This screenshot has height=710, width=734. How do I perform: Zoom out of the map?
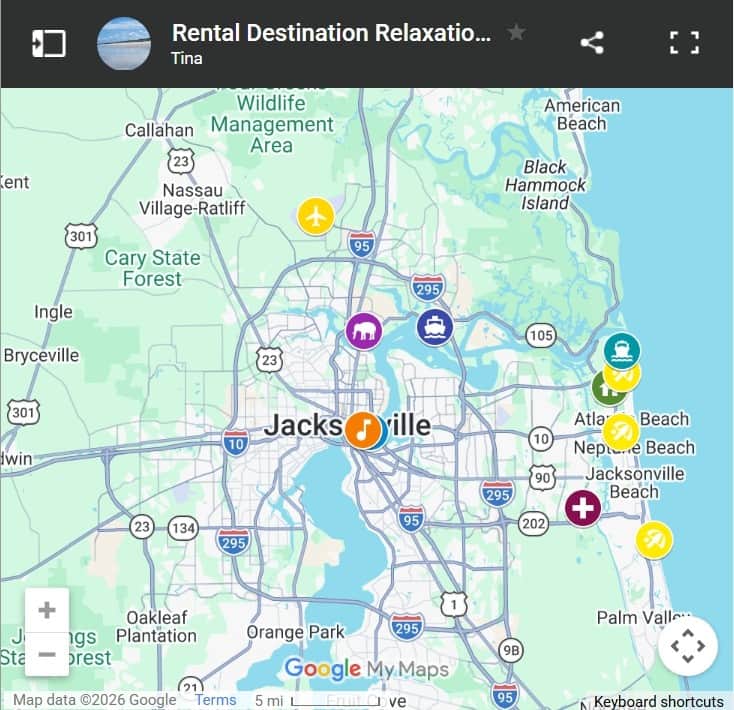click(x=47, y=654)
